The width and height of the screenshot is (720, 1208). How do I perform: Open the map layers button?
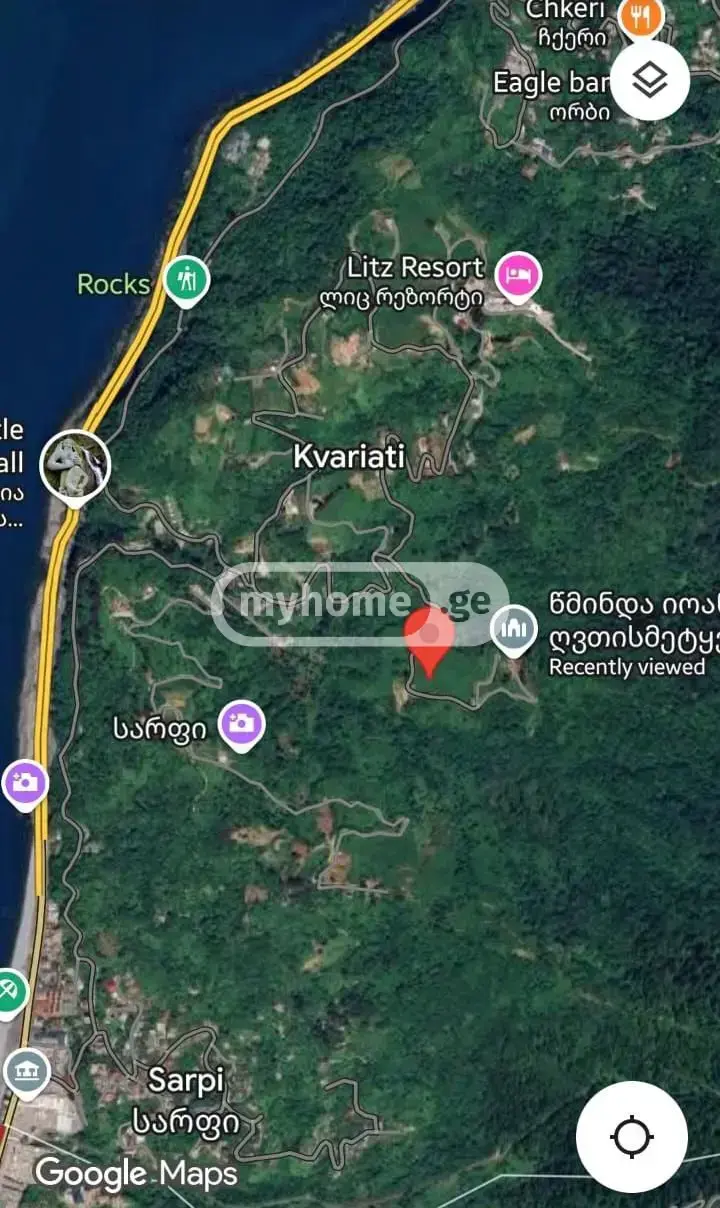click(x=650, y=80)
